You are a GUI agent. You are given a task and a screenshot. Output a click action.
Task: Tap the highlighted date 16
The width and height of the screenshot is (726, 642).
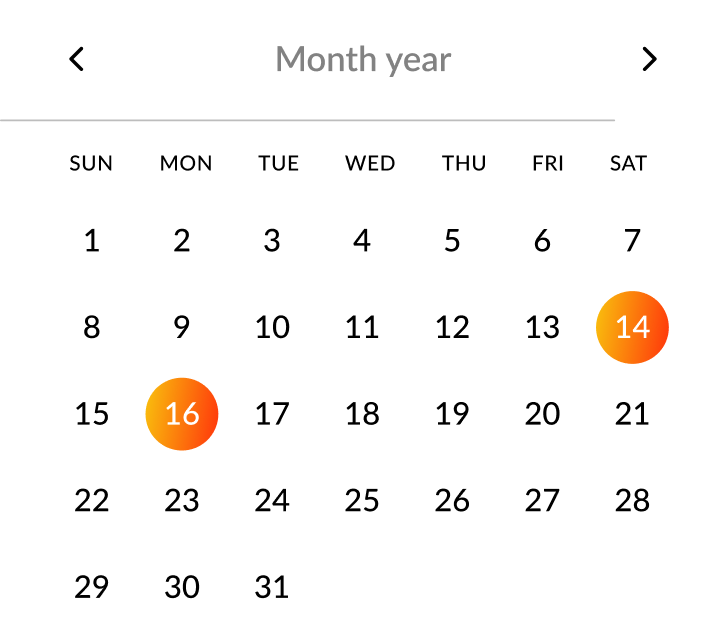pyautogui.click(x=182, y=414)
